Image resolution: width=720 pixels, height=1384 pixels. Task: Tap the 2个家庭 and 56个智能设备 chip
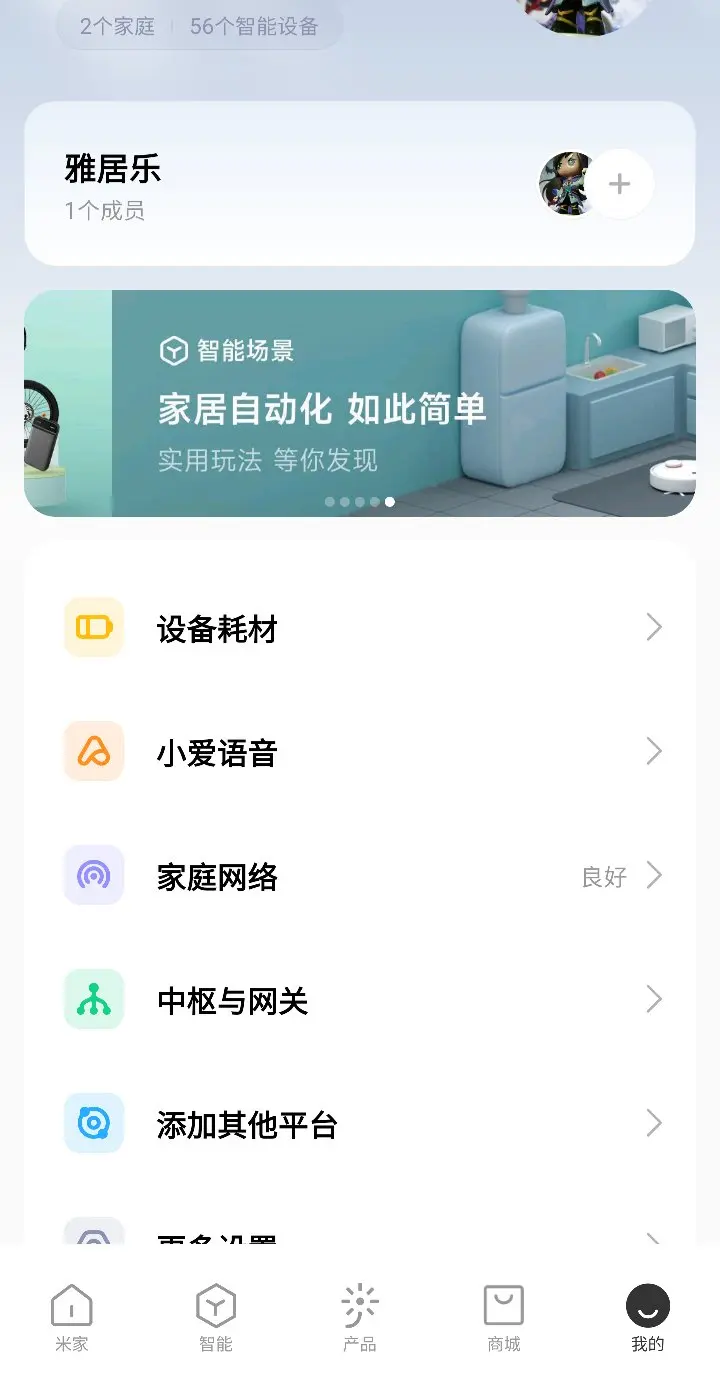[x=200, y=26]
